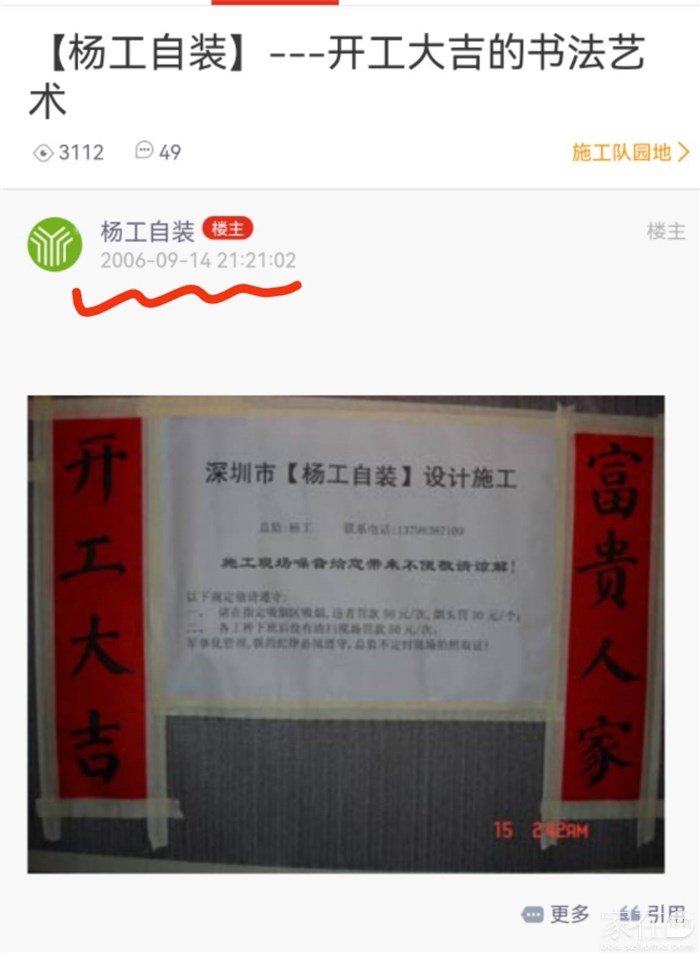Open the 杨工自装 username profile
Image resolution: width=700 pixels, height=954 pixels.
click(x=147, y=232)
